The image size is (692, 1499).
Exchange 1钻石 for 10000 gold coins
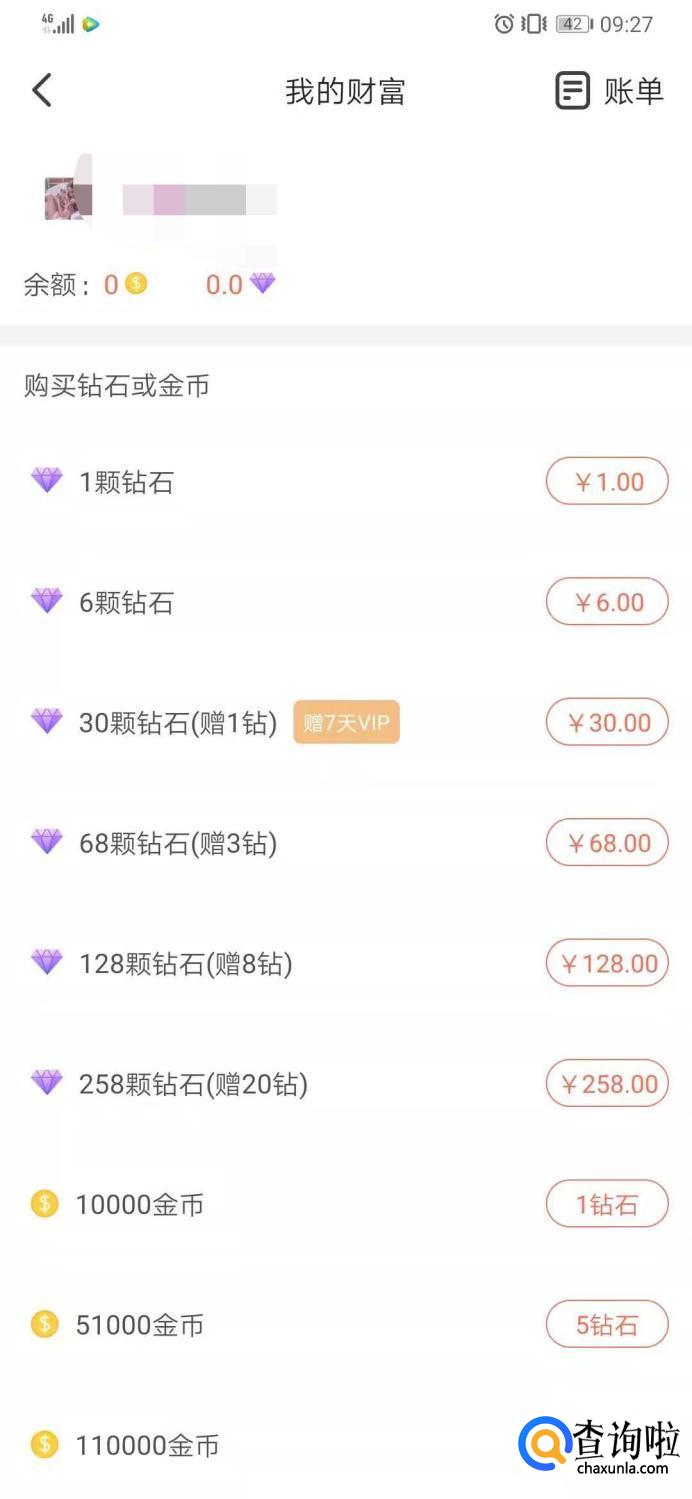click(x=607, y=1205)
